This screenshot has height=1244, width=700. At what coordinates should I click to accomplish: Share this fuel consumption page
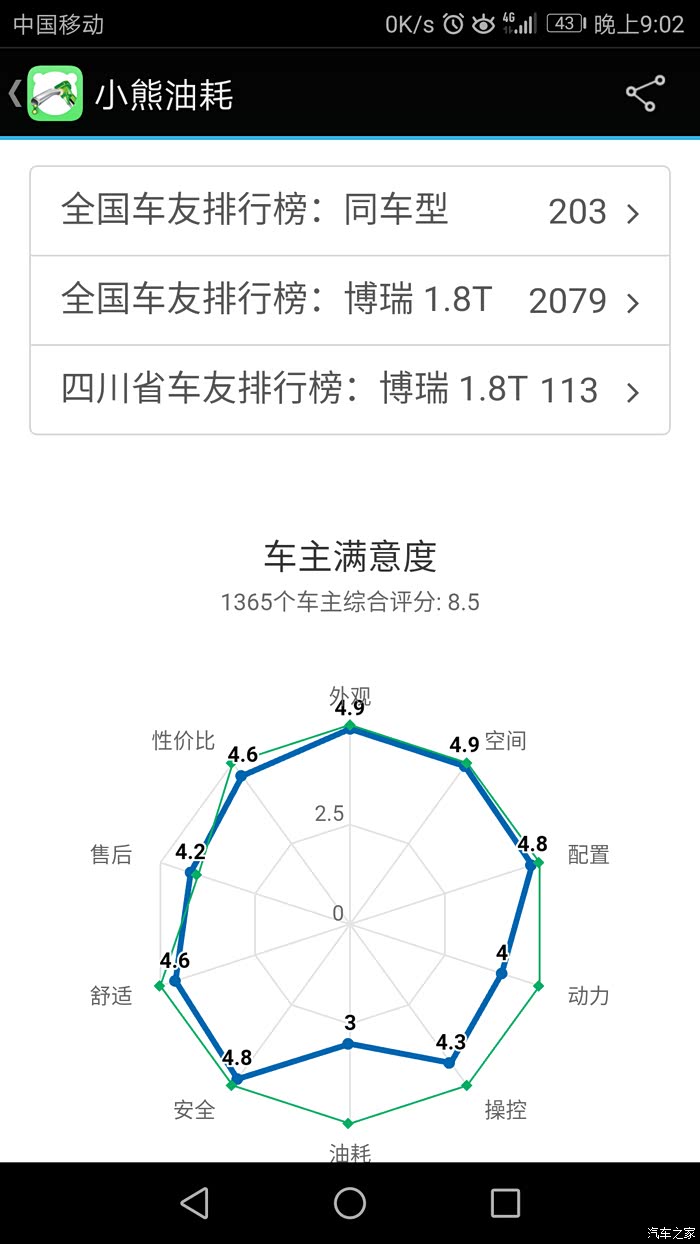coord(645,94)
